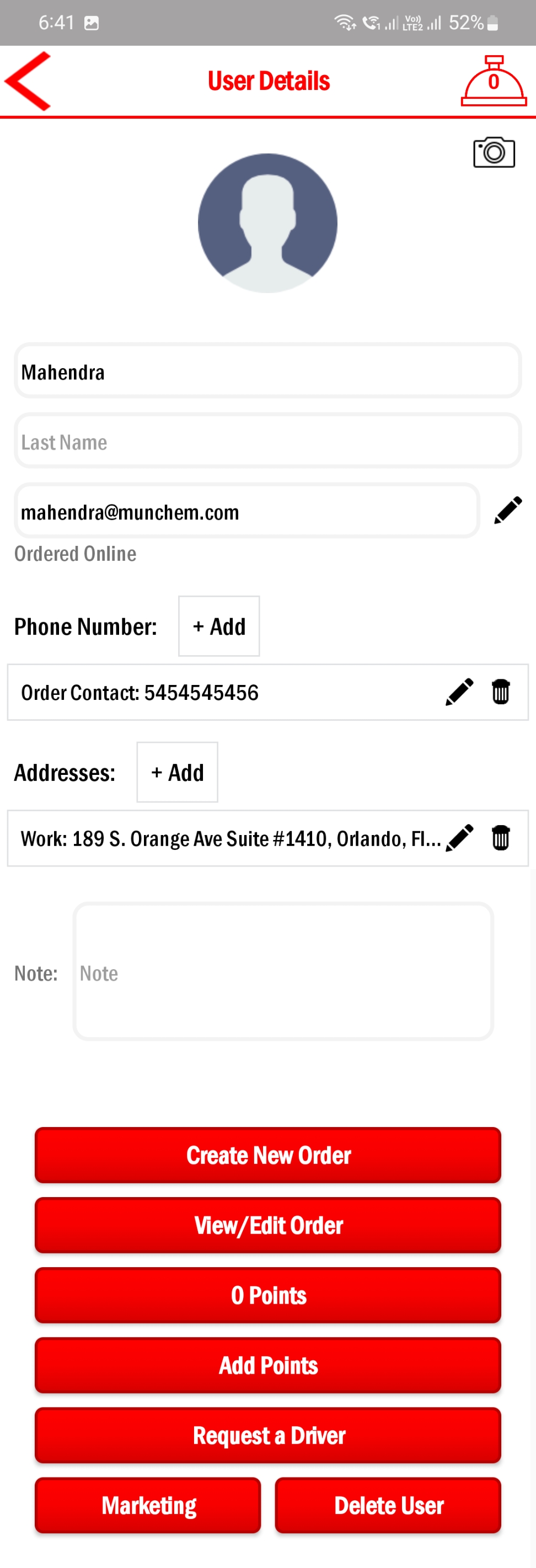This screenshot has height=1568, width=536.
Task: Choose Delete User
Action: coord(388,1505)
